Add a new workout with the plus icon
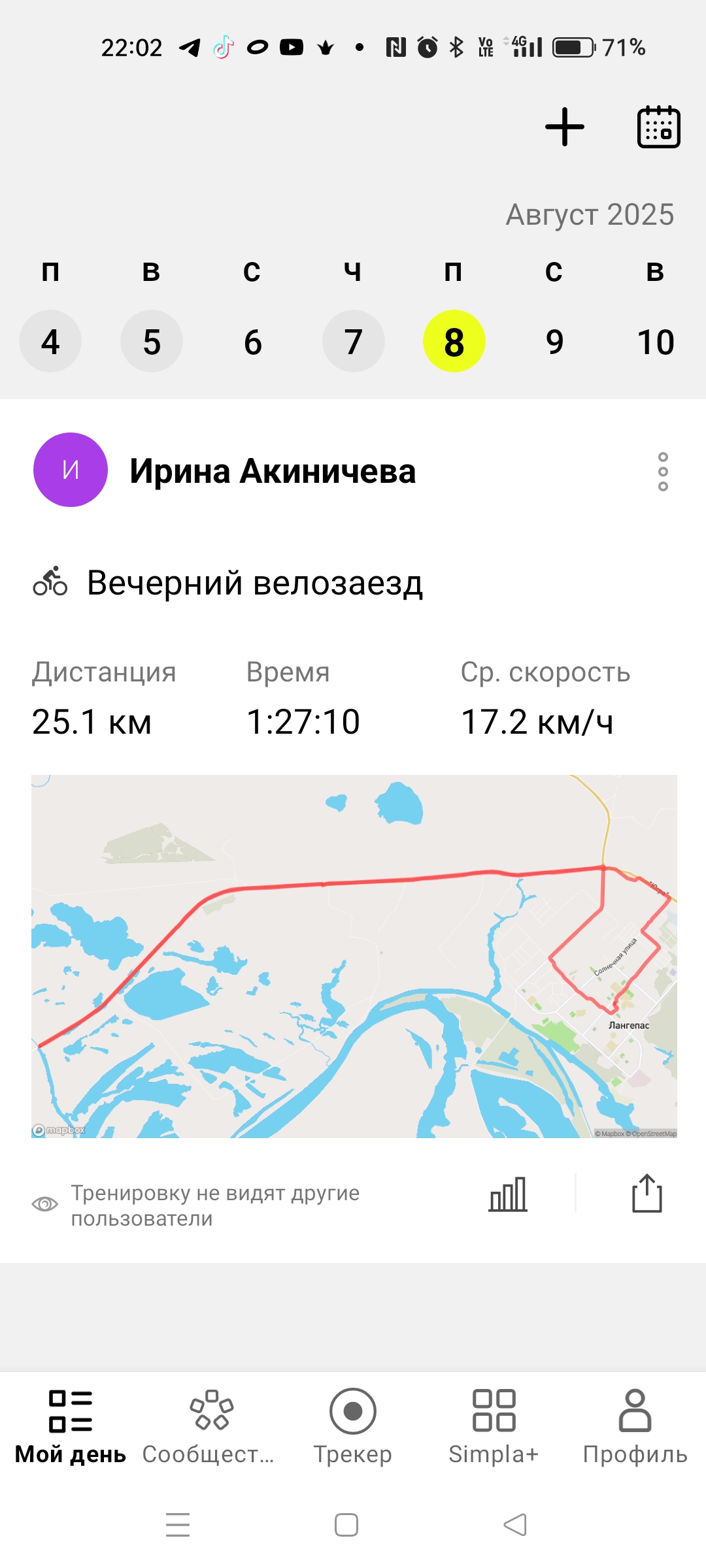 pyautogui.click(x=565, y=127)
